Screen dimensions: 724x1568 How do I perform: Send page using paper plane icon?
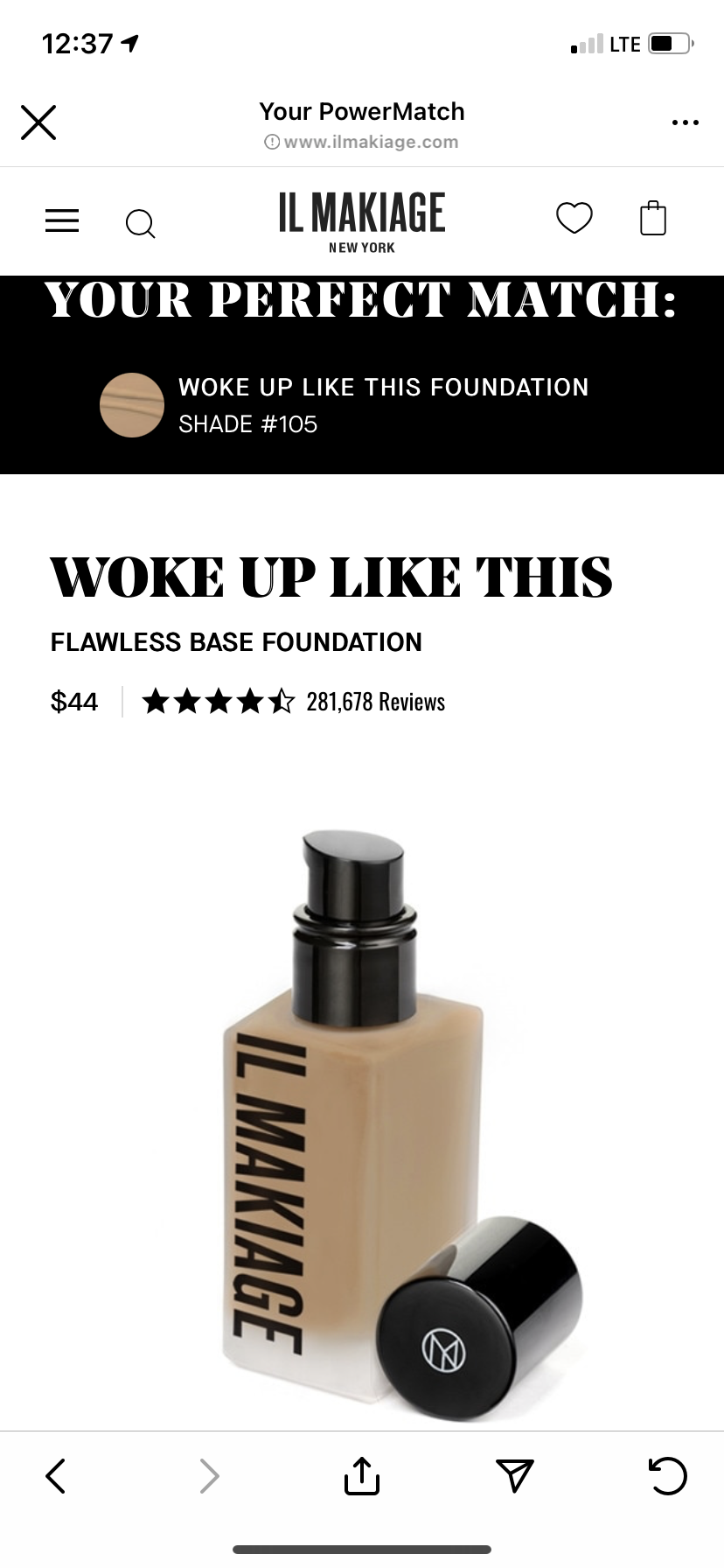[x=514, y=1475]
